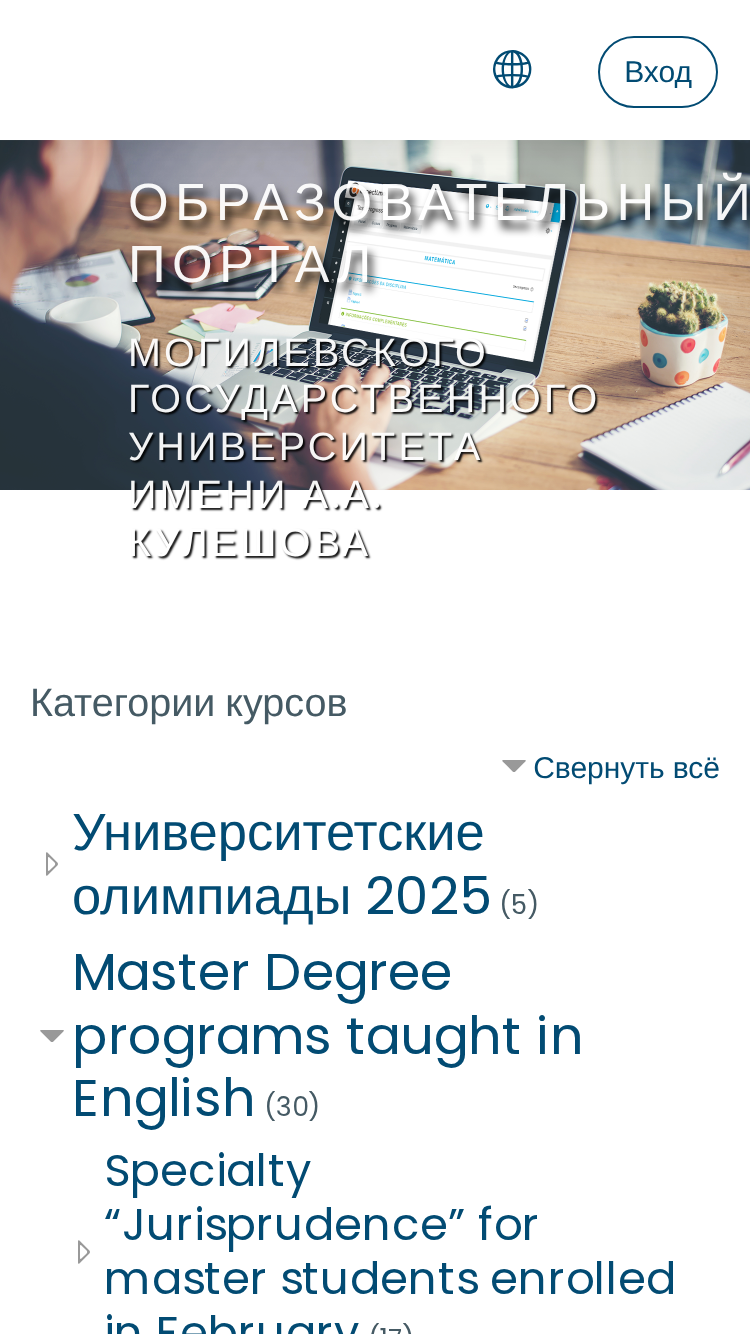
Task: Expand the Specialty Jurisprudence arrow
Action: pyautogui.click(x=84, y=1251)
